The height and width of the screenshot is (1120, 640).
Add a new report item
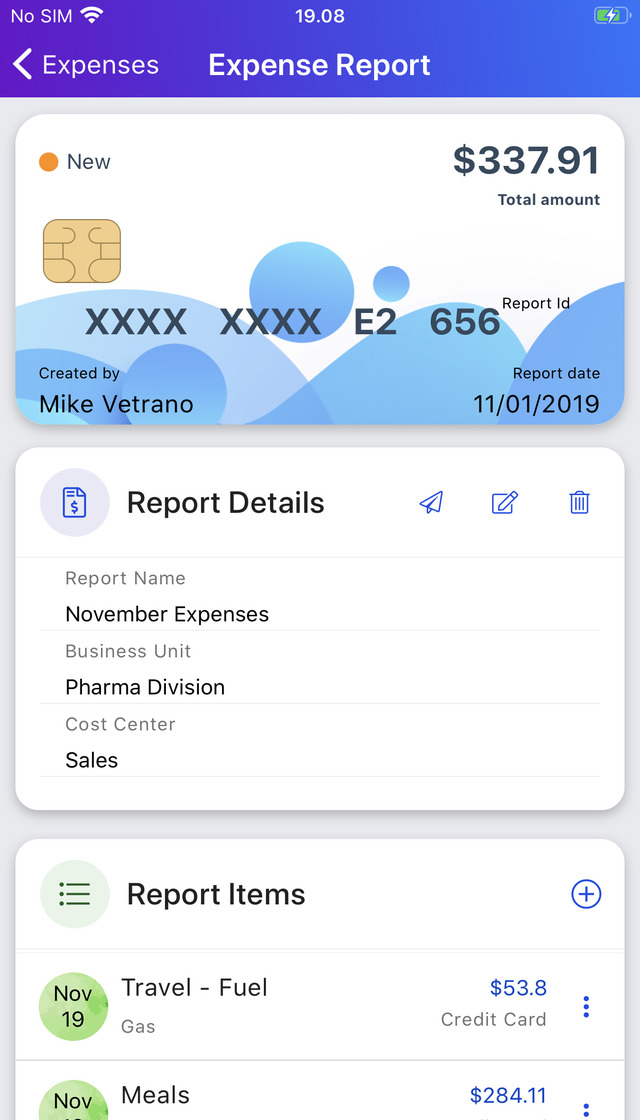point(586,894)
